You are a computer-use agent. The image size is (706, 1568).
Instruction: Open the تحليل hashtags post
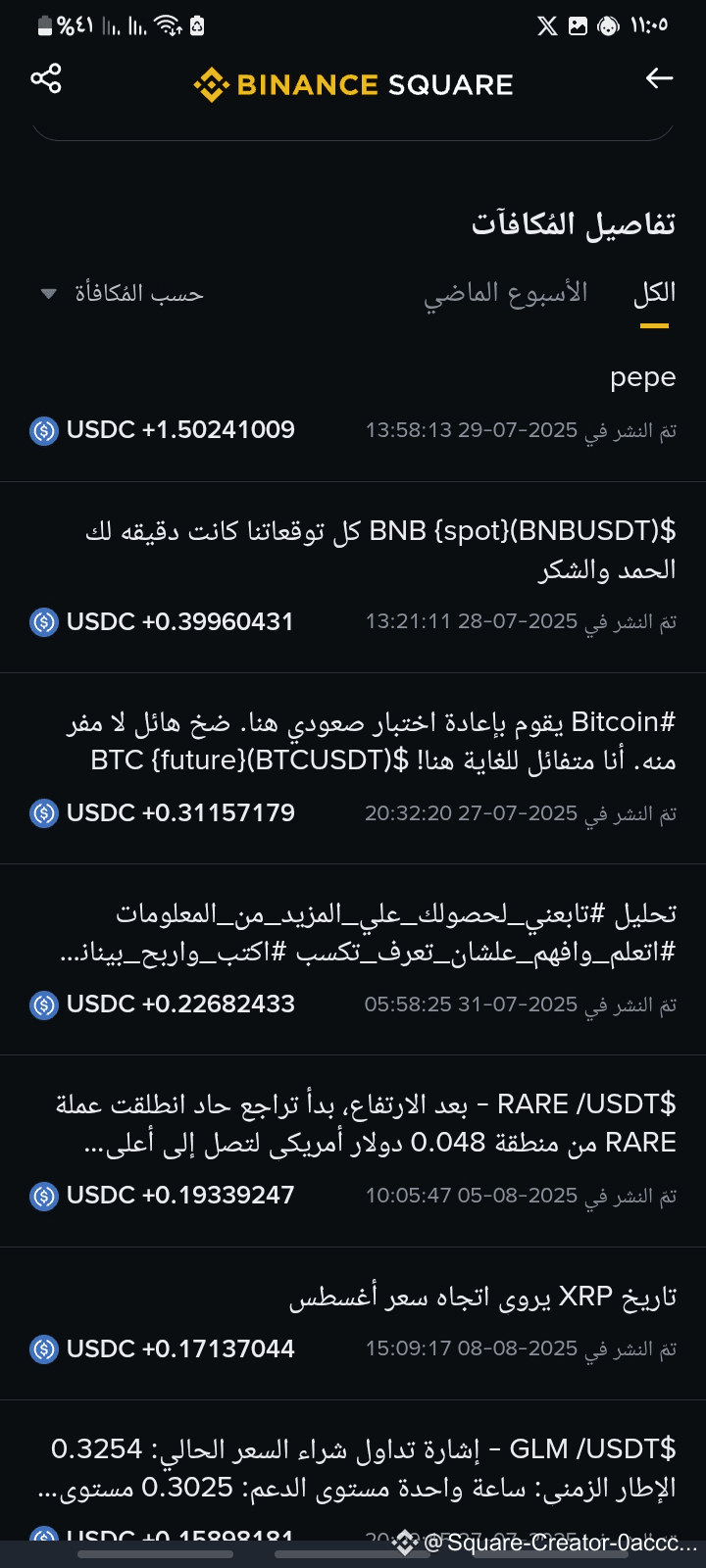pyautogui.click(x=353, y=959)
